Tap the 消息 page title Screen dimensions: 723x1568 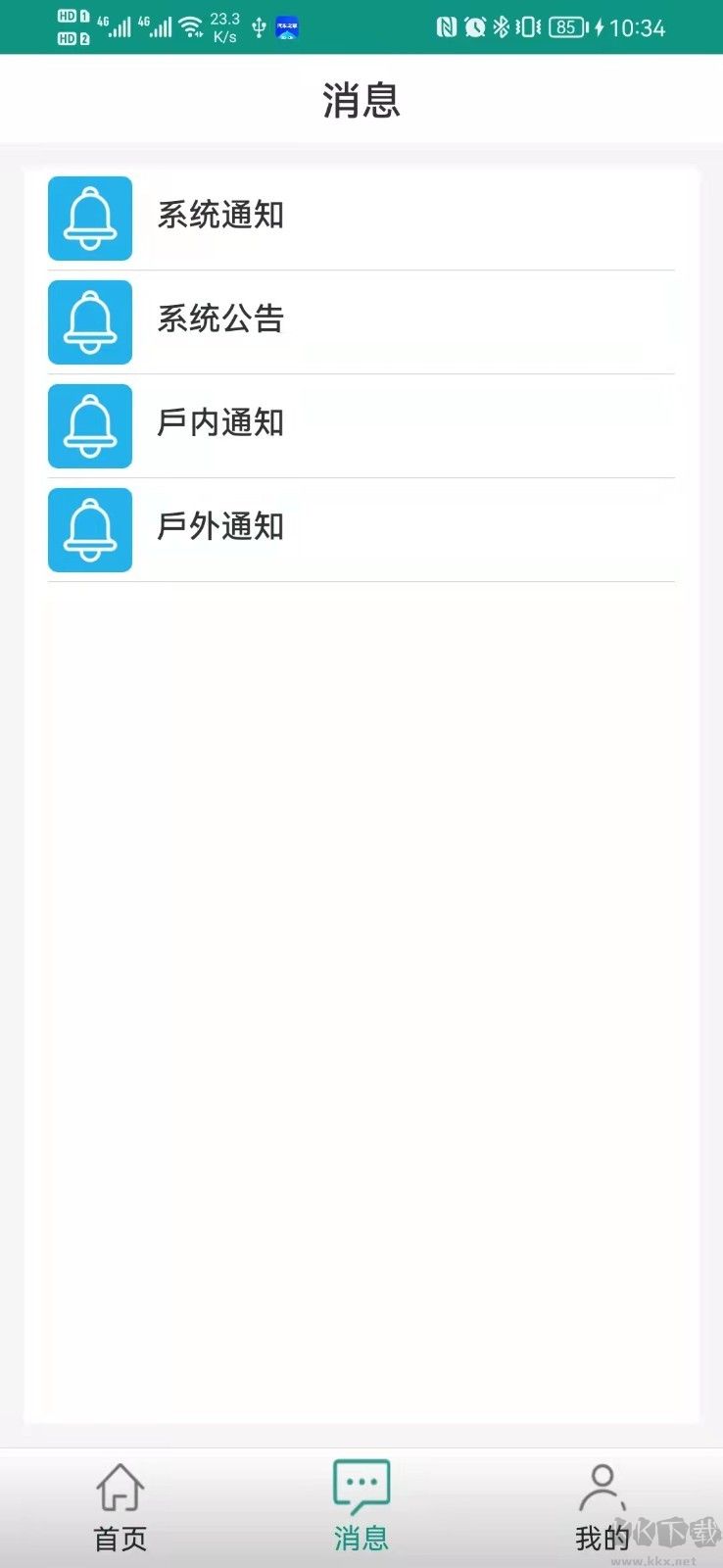[361, 99]
